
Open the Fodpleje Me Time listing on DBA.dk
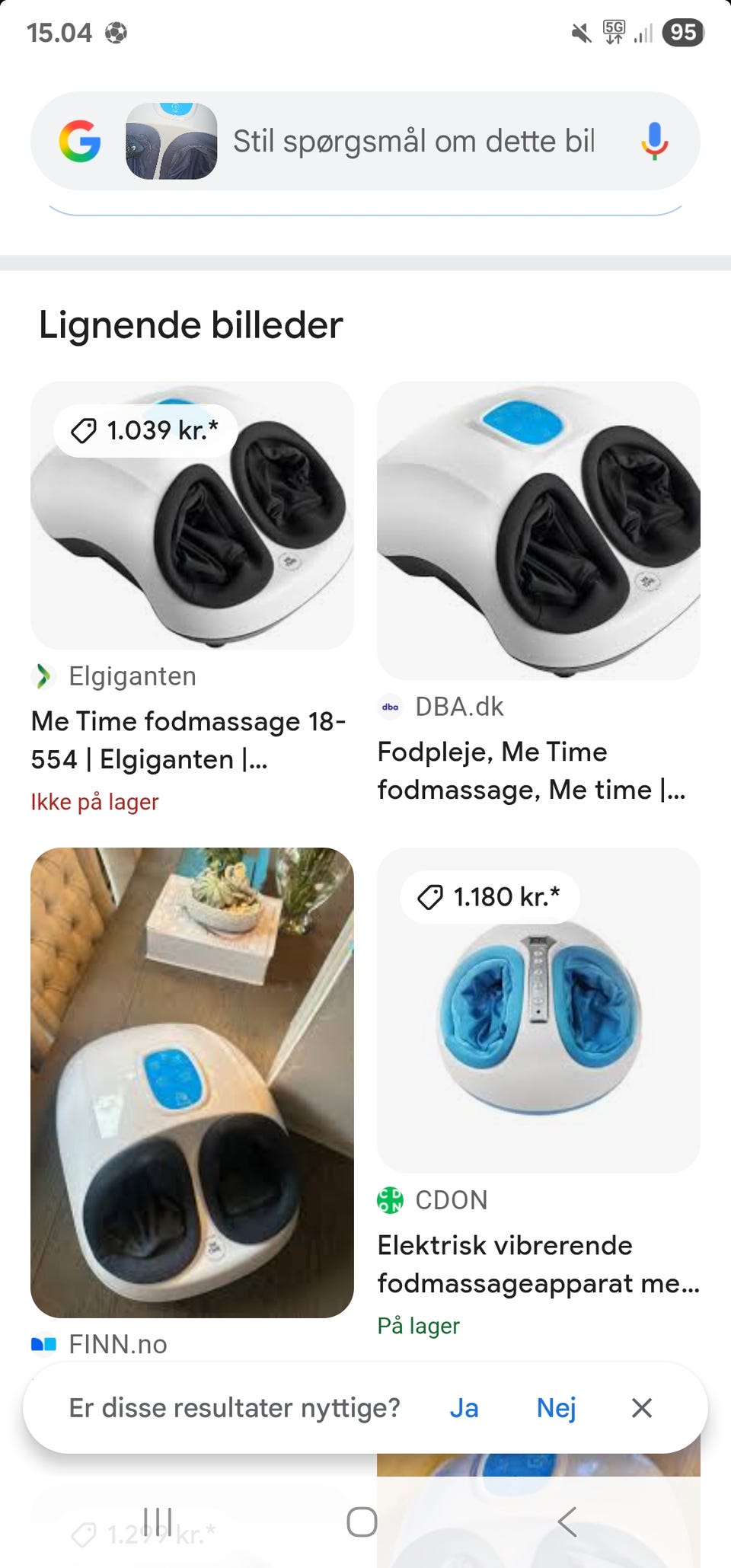533,771
